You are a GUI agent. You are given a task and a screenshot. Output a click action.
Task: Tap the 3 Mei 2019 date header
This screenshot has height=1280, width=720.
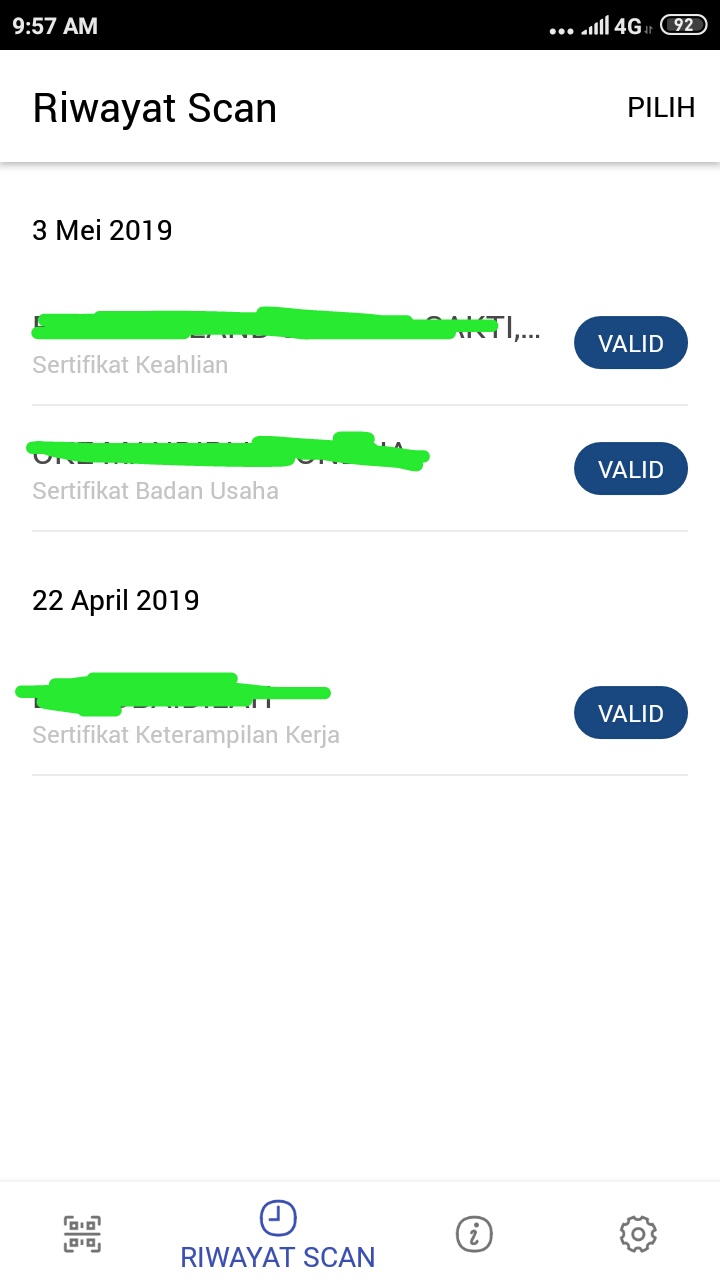coord(102,231)
